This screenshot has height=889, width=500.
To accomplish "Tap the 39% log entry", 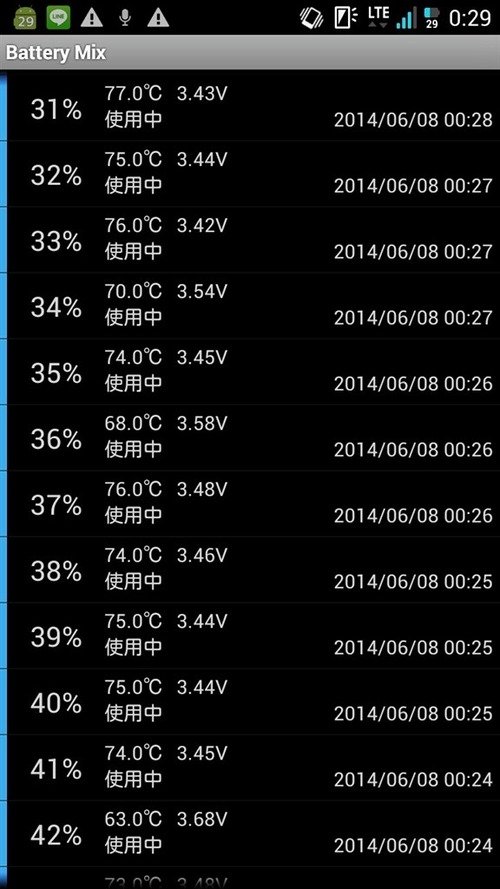I will click(250, 635).
